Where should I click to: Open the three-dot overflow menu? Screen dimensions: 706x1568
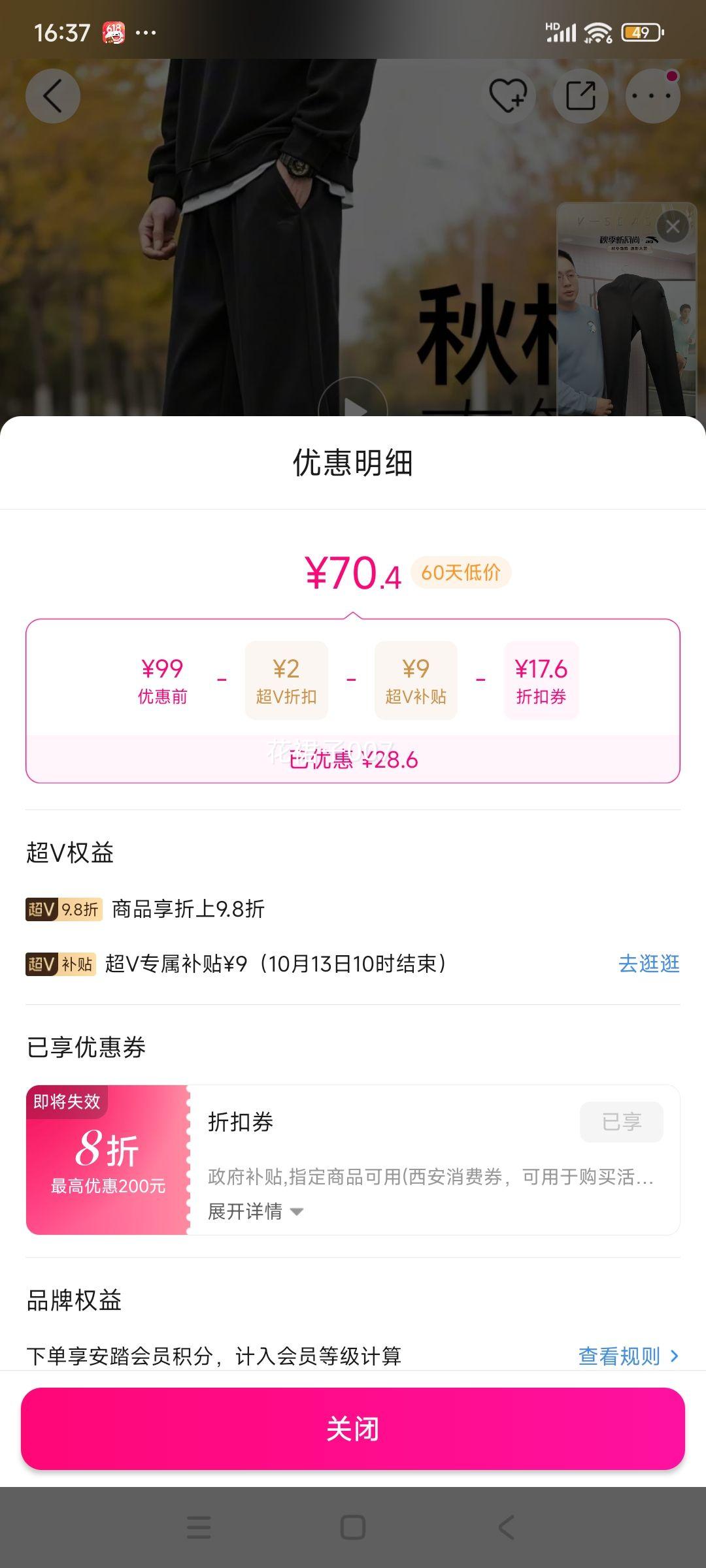(x=652, y=96)
